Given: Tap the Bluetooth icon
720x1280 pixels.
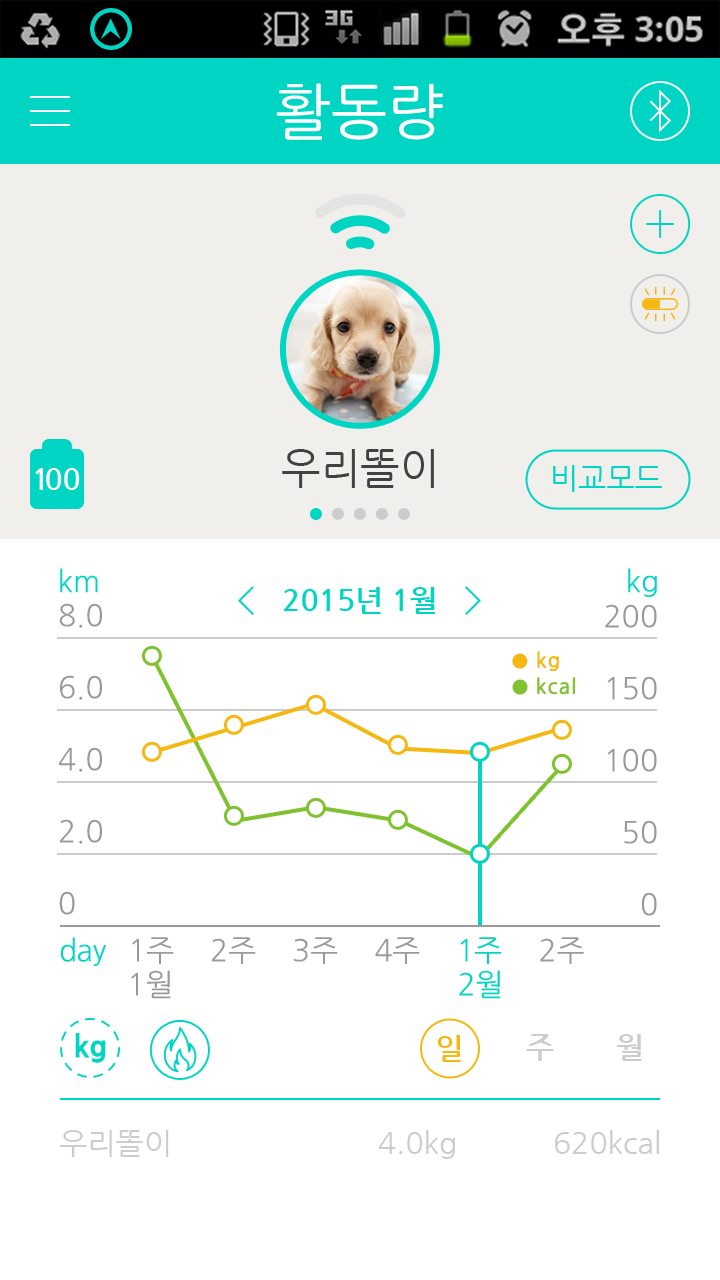Looking at the screenshot, I should pos(660,110).
